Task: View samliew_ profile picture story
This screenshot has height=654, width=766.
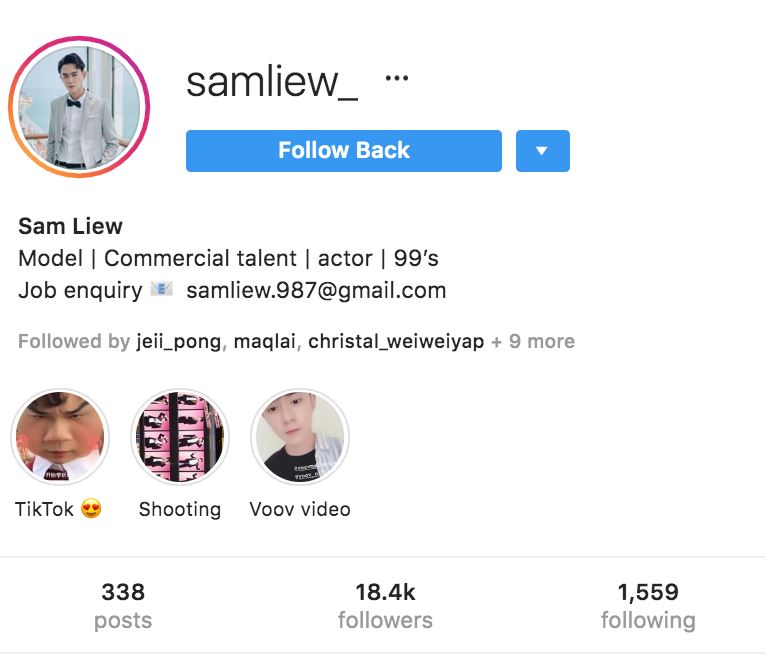Action: [x=79, y=107]
